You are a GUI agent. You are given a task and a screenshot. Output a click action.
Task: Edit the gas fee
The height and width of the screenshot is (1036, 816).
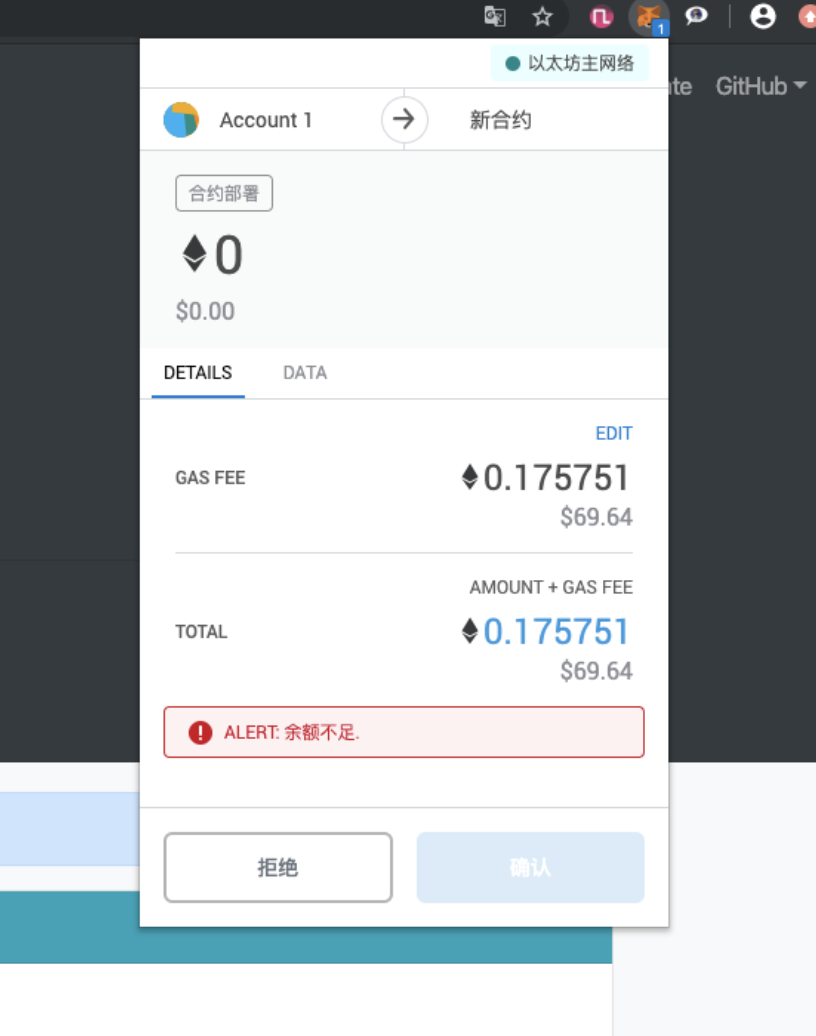(x=613, y=433)
